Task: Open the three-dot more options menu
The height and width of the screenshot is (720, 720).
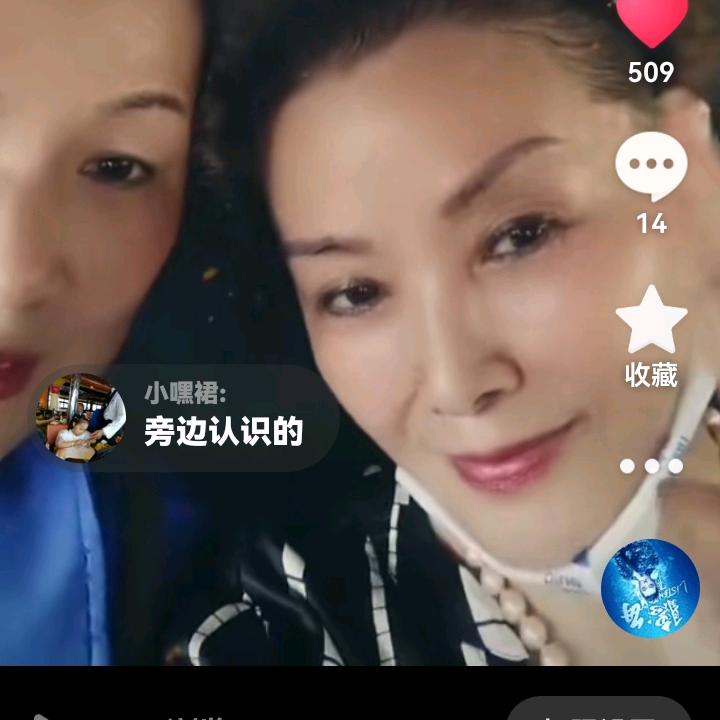Action: point(651,466)
